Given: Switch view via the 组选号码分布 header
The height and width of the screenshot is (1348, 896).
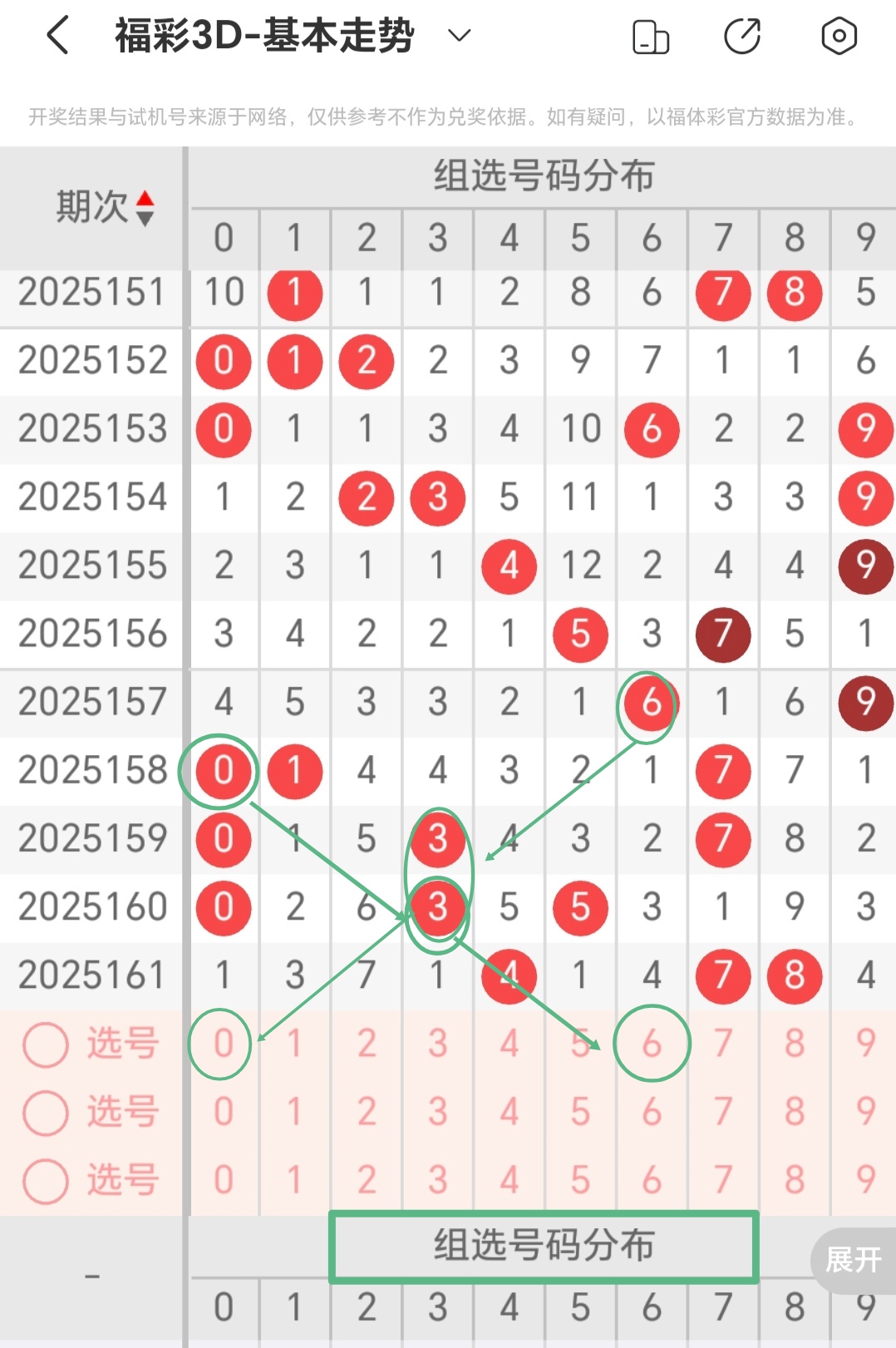Looking at the screenshot, I should pos(544,175).
